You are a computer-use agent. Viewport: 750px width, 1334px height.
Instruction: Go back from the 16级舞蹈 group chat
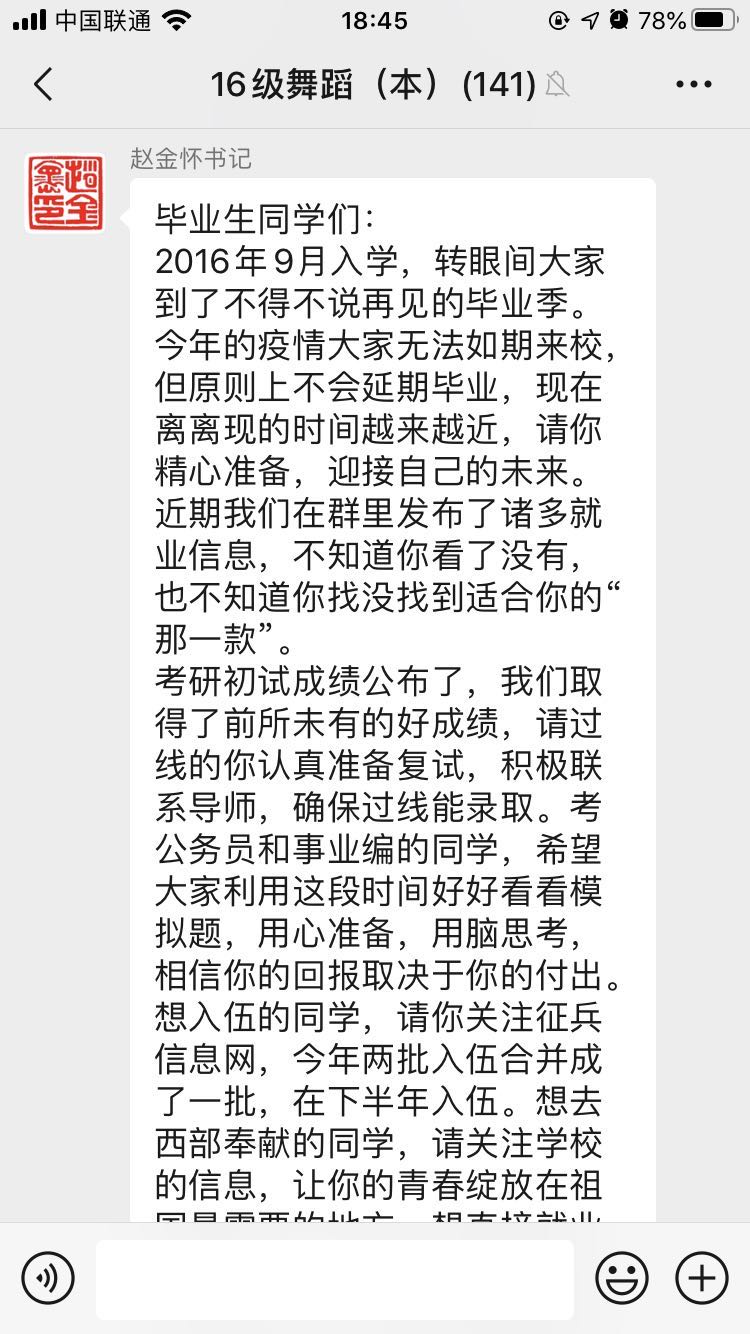42,85
